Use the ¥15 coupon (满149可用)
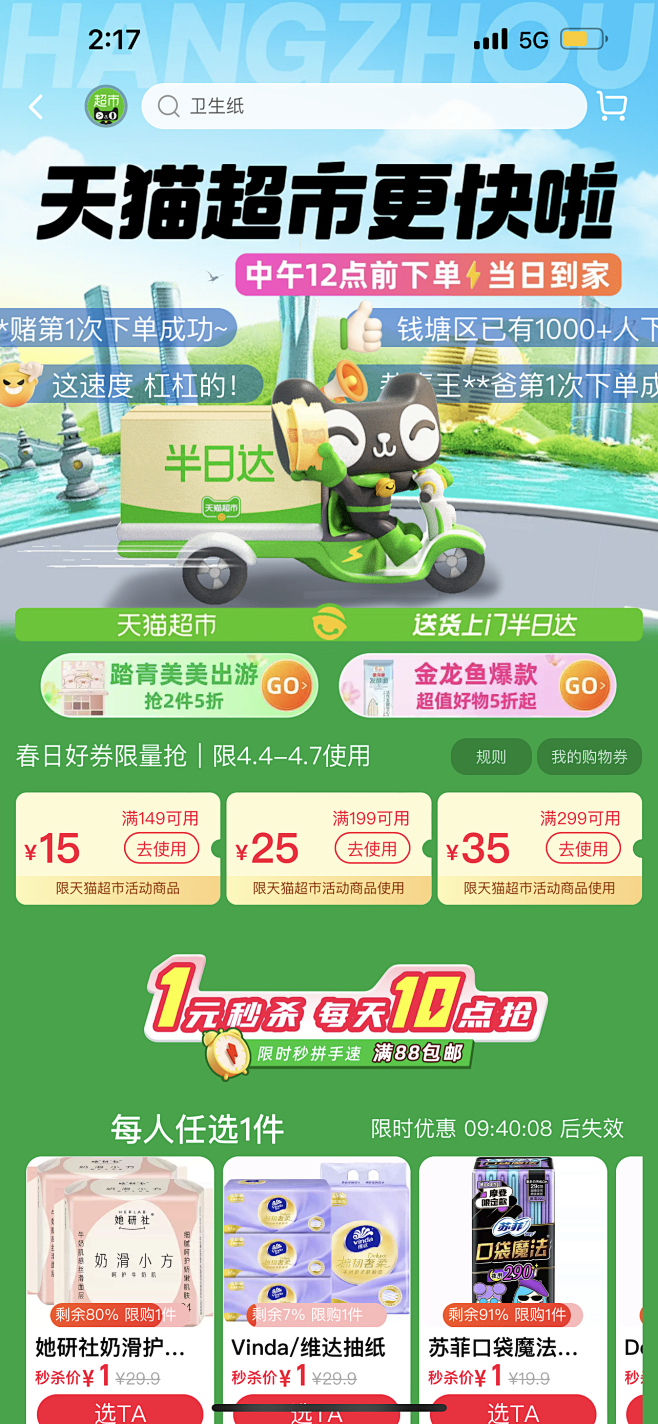 coord(162,849)
